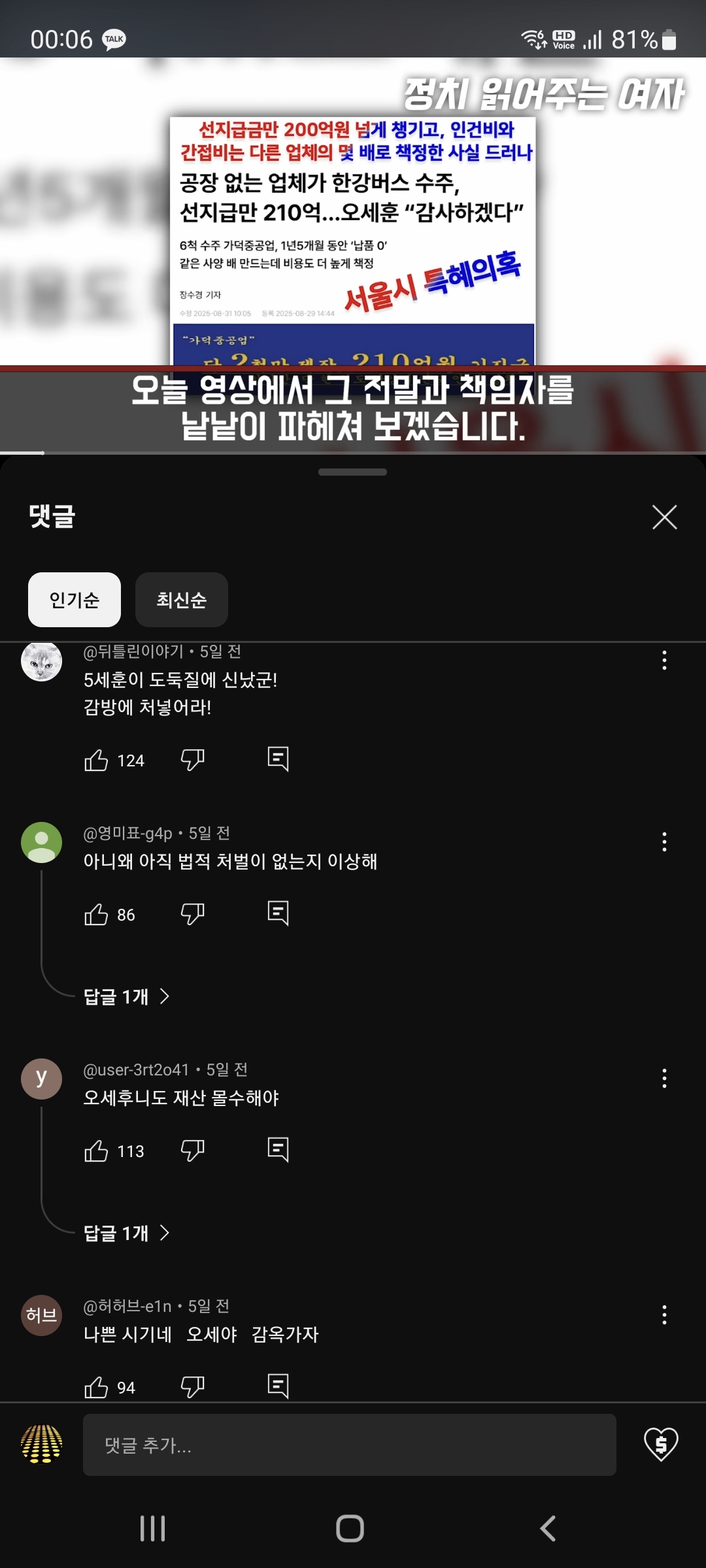The width and height of the screenshot is (706, 1568).
Task: Switch to 최신순 sorting
Action: pos(182,600)
